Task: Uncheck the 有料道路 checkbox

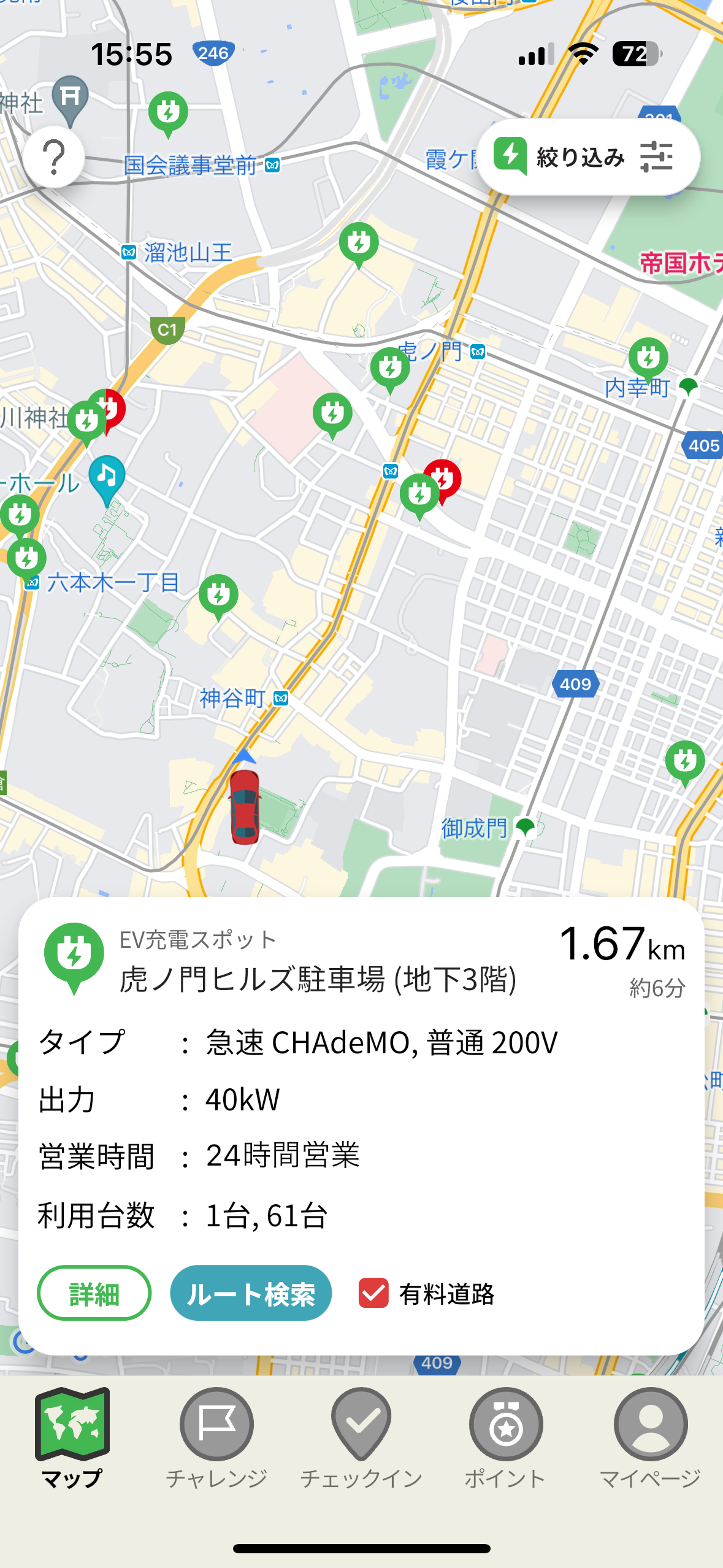Action: pos(373,1293)
